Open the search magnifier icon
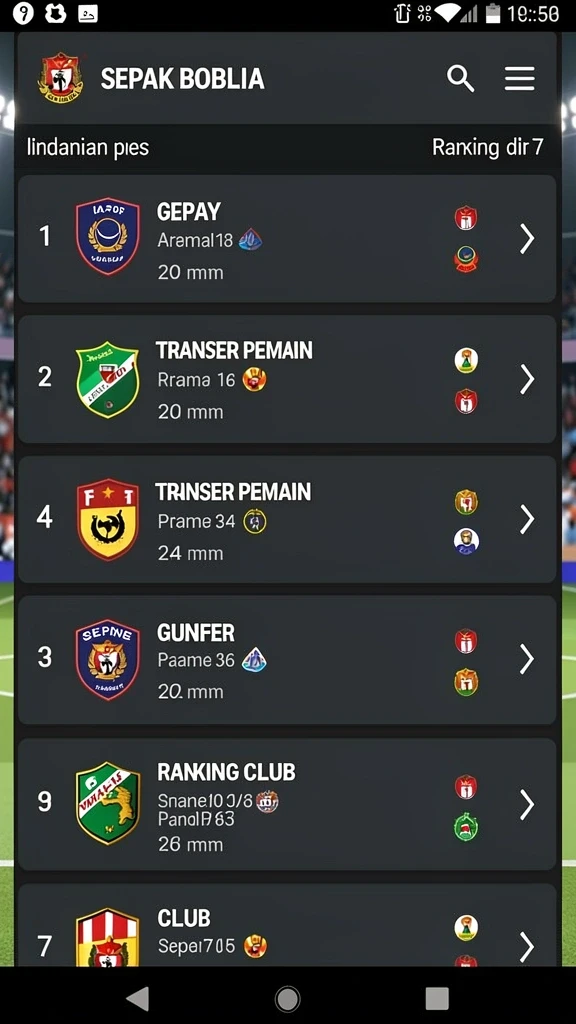The width and height of the screenshot is (576, 1024). point(460,78)
